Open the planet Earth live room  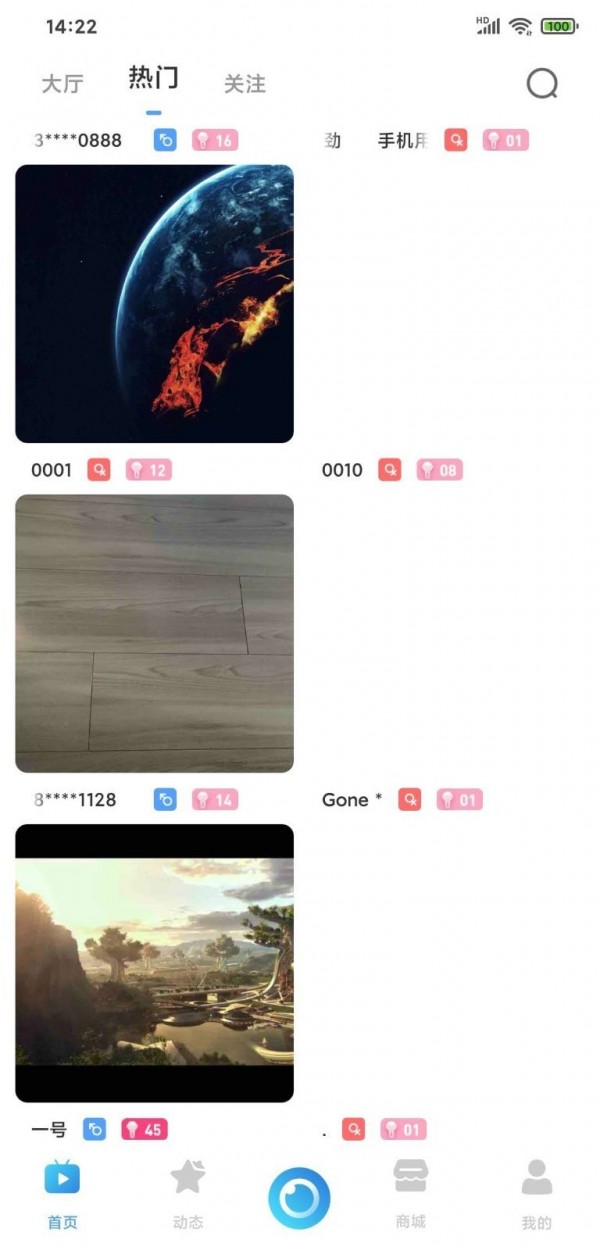click(x=154, y=303)
